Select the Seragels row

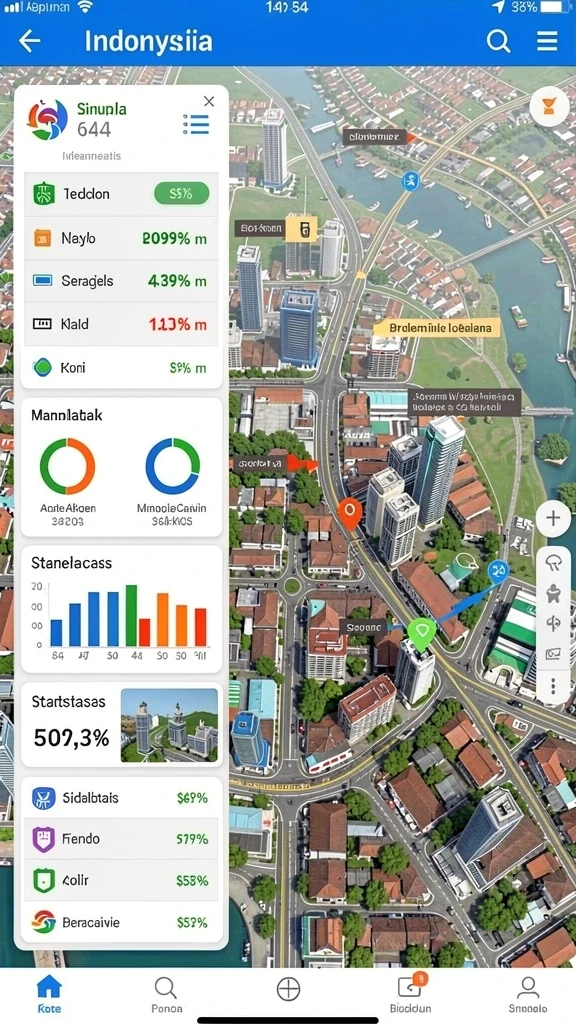[121, 281]
